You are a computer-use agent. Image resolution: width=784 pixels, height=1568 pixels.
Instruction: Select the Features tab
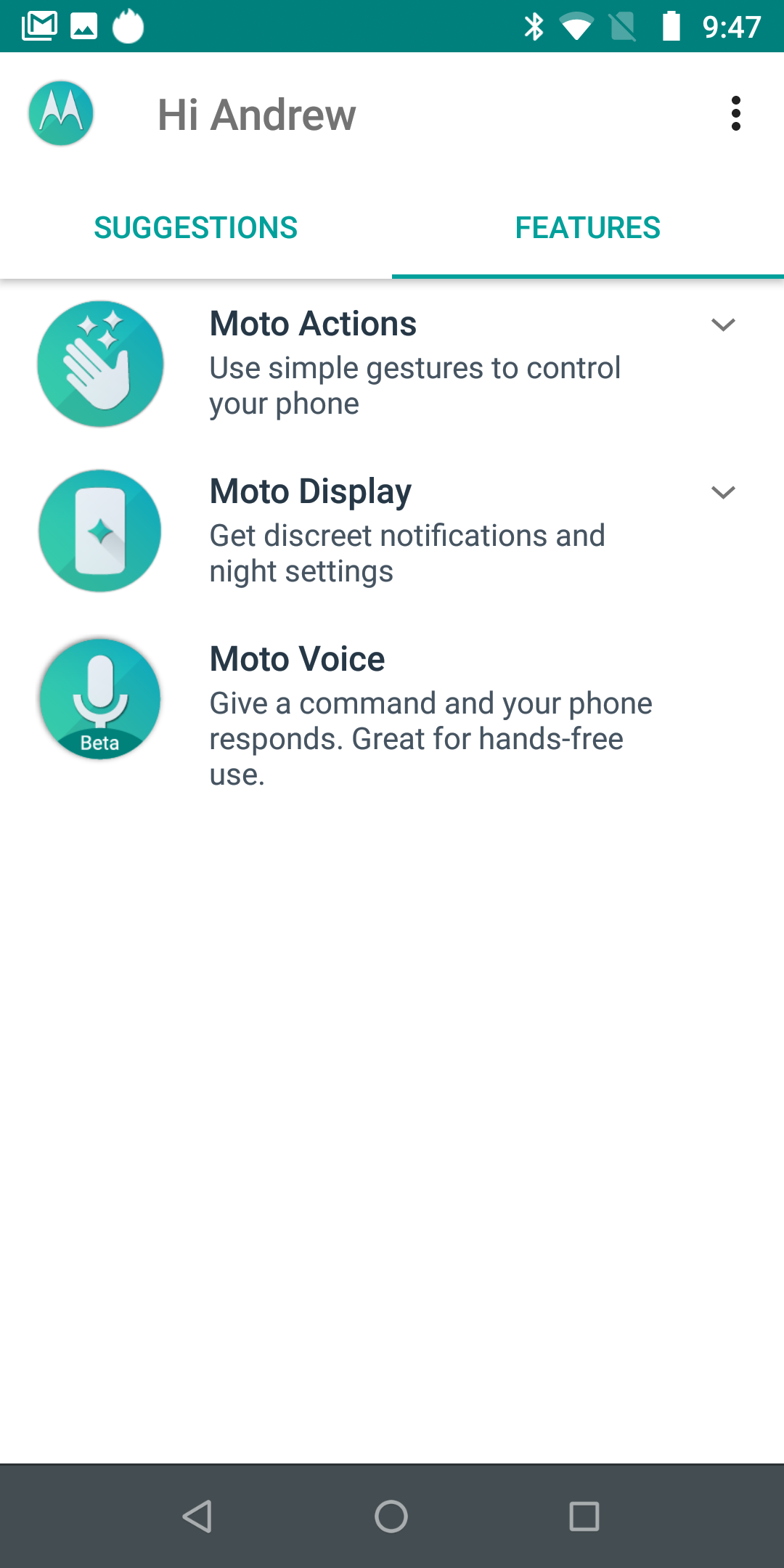pyautogui.click(x=588, y=228)
